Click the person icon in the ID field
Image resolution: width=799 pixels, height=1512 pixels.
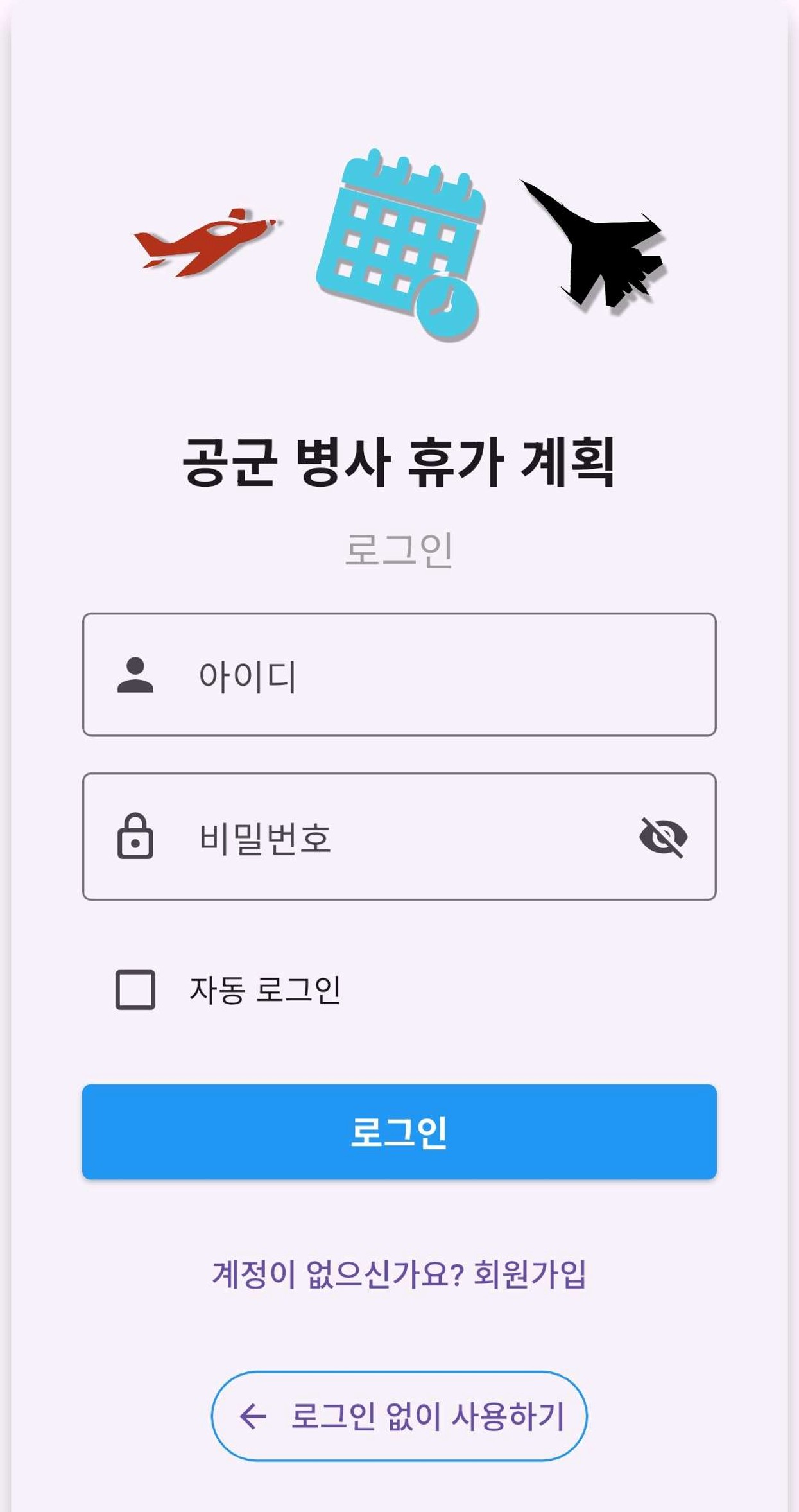point(135,675)
